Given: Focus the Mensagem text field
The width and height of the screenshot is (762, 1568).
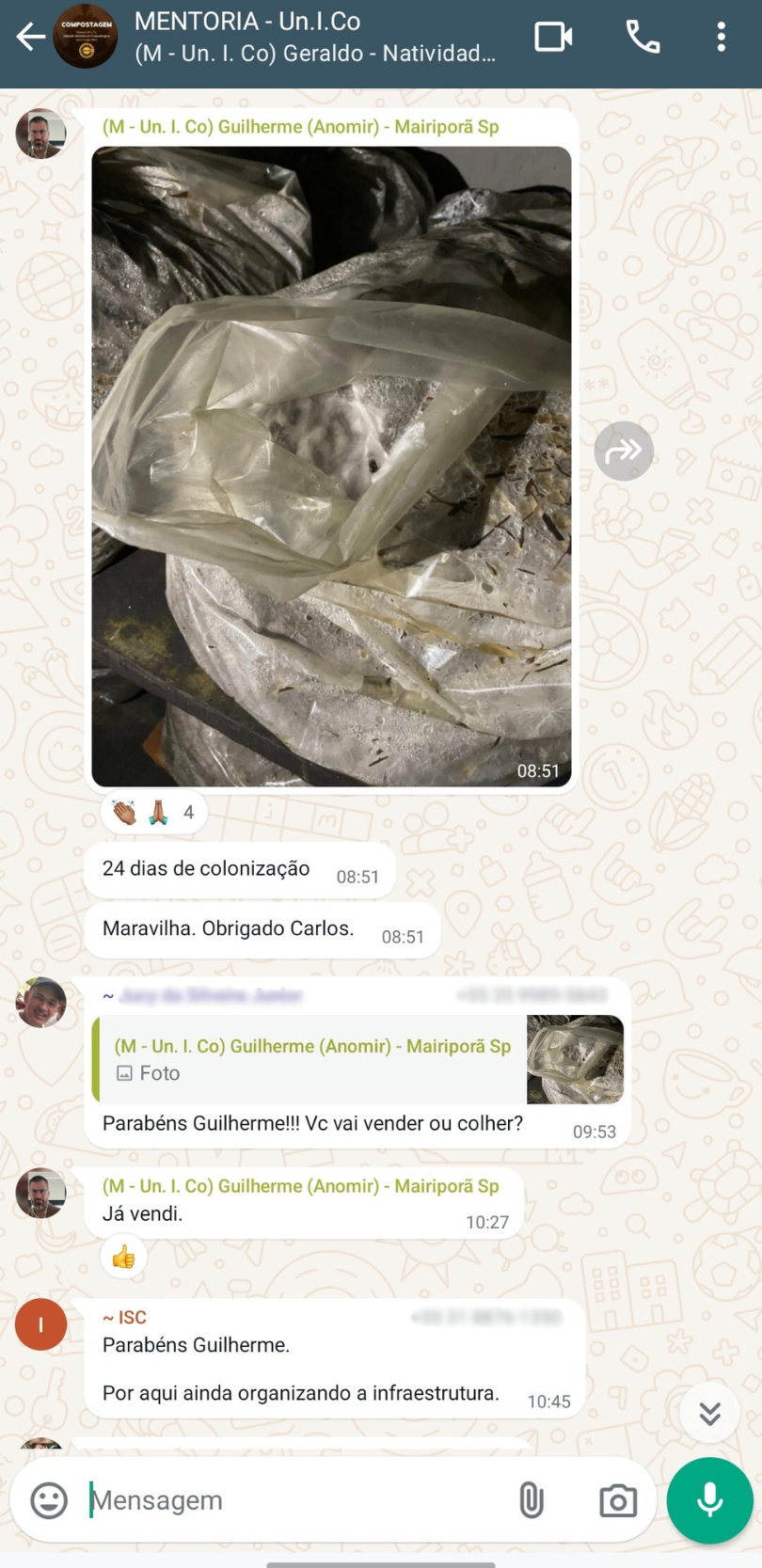Looking at the screenshot, I should pos(292,1500).
